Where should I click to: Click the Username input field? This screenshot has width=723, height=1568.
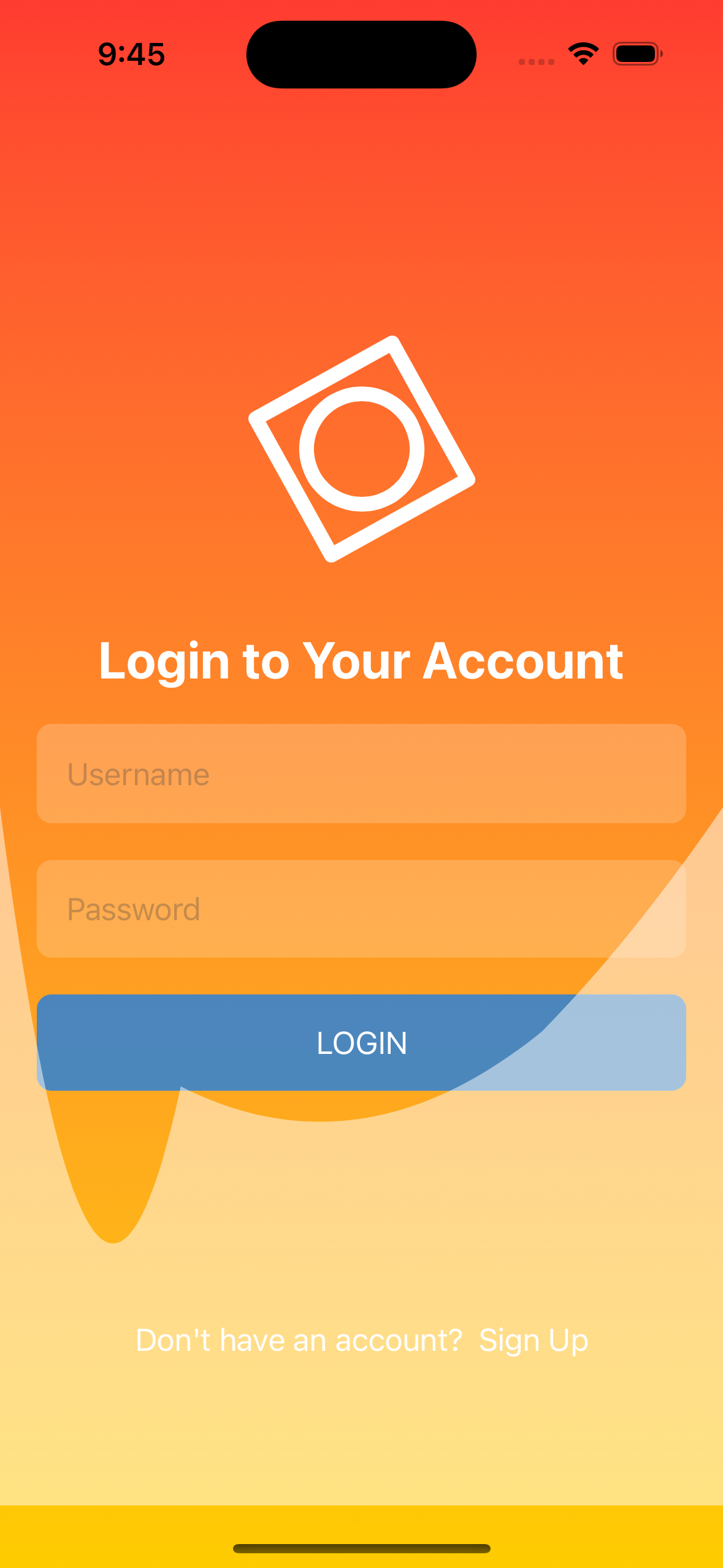[361, 773]
